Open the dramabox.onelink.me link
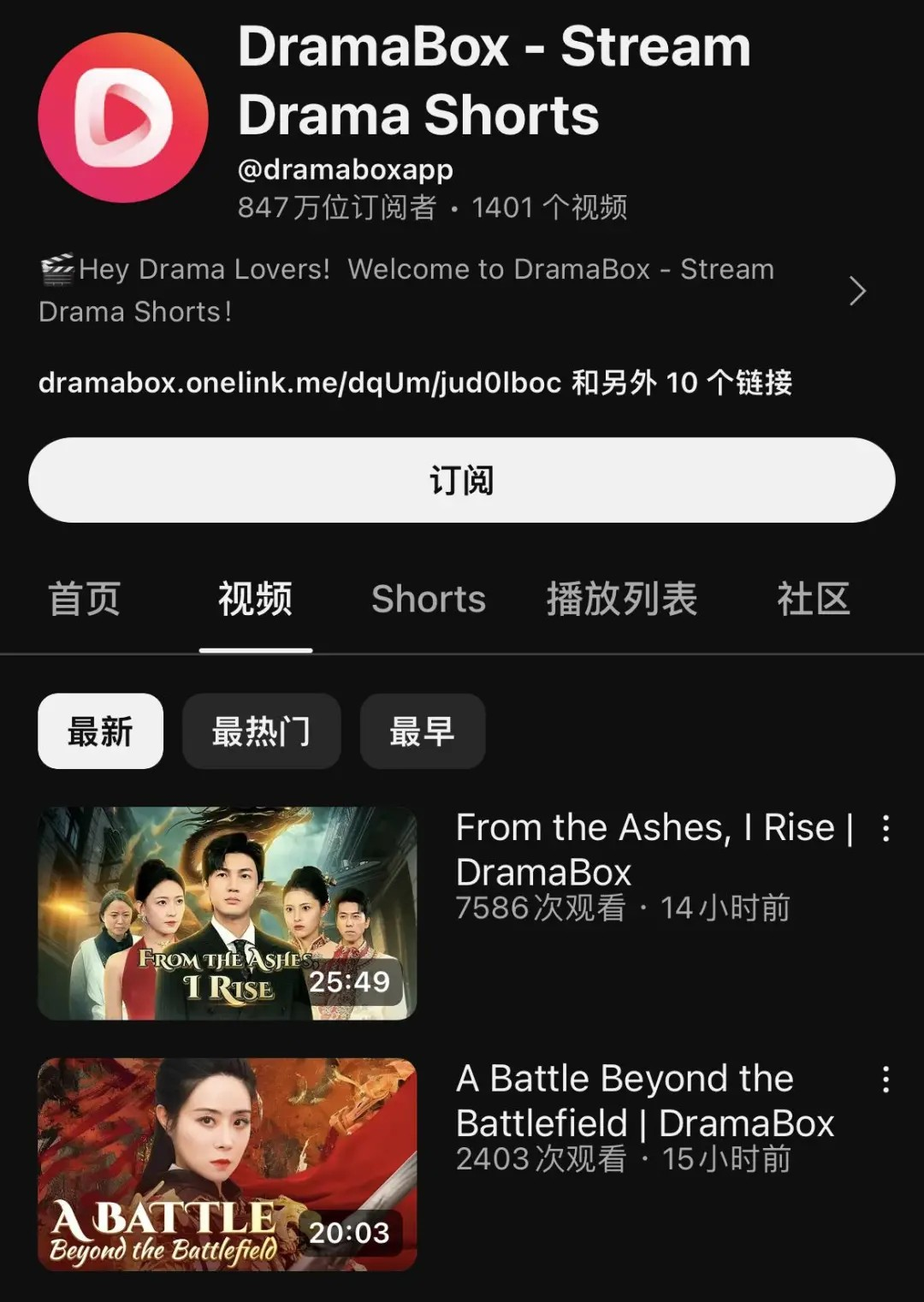The width and height of the screenshot is (924, 1302). (x=299, y=384)
